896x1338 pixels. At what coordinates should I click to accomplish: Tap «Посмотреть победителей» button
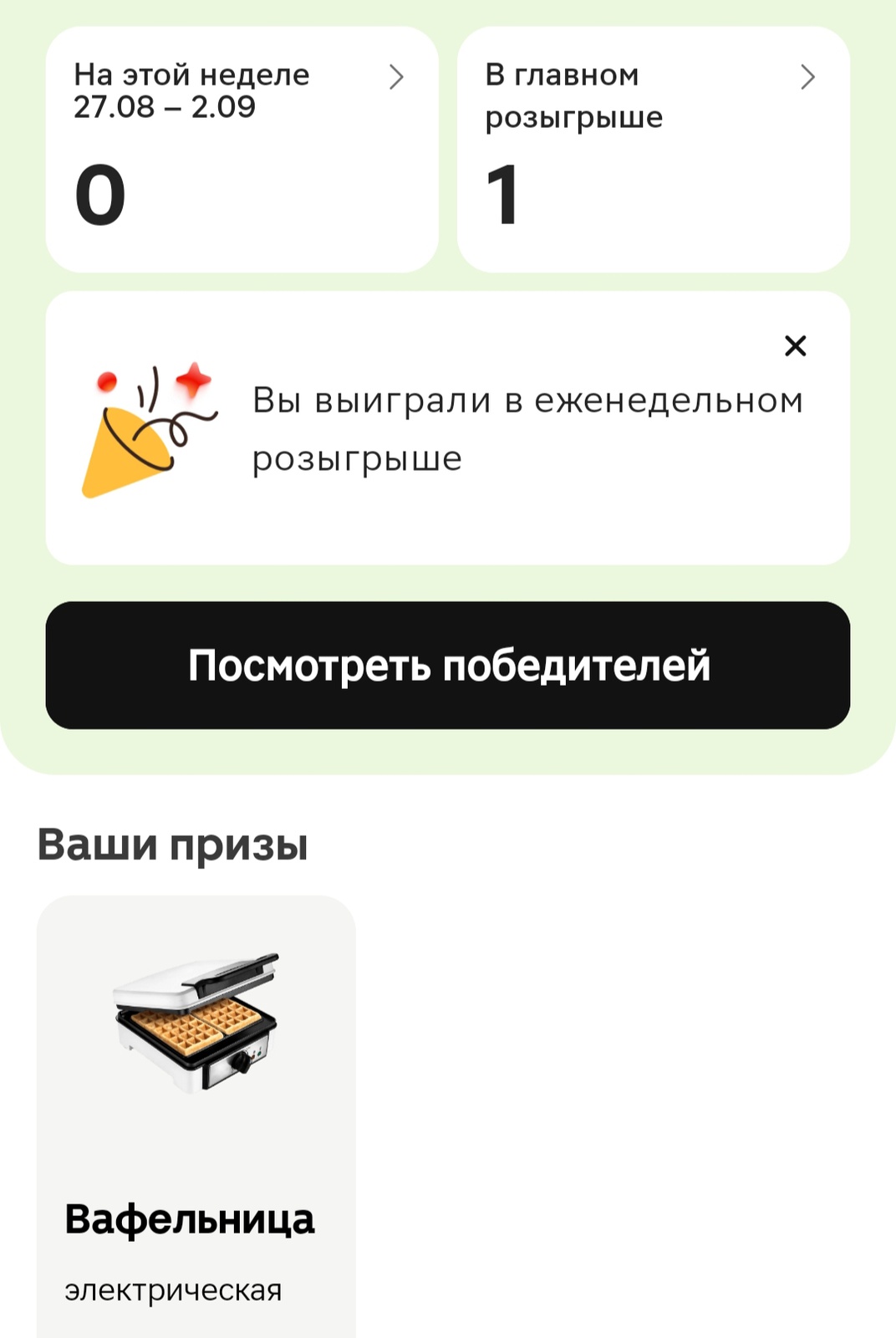click(x=448, y=666)
